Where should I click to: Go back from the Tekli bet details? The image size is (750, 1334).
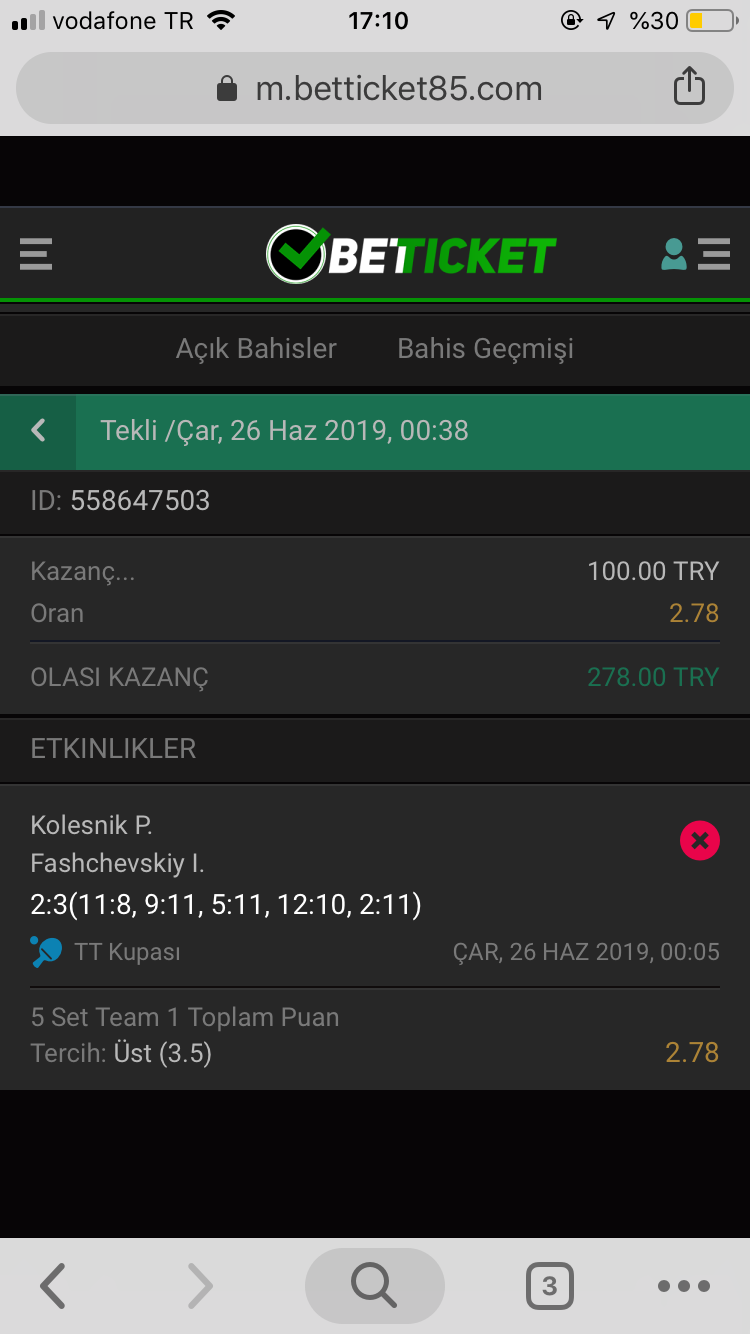[38, 431]
